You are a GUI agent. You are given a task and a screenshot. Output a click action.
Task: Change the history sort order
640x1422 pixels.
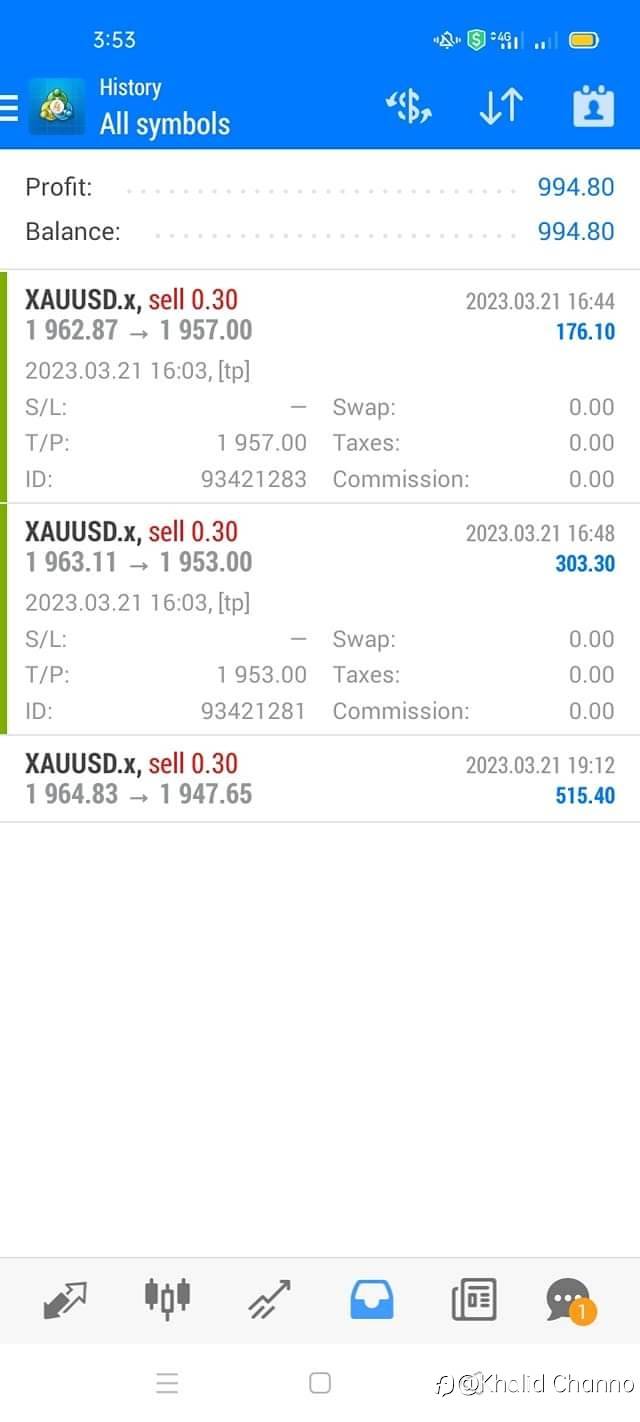coord(501,106)
